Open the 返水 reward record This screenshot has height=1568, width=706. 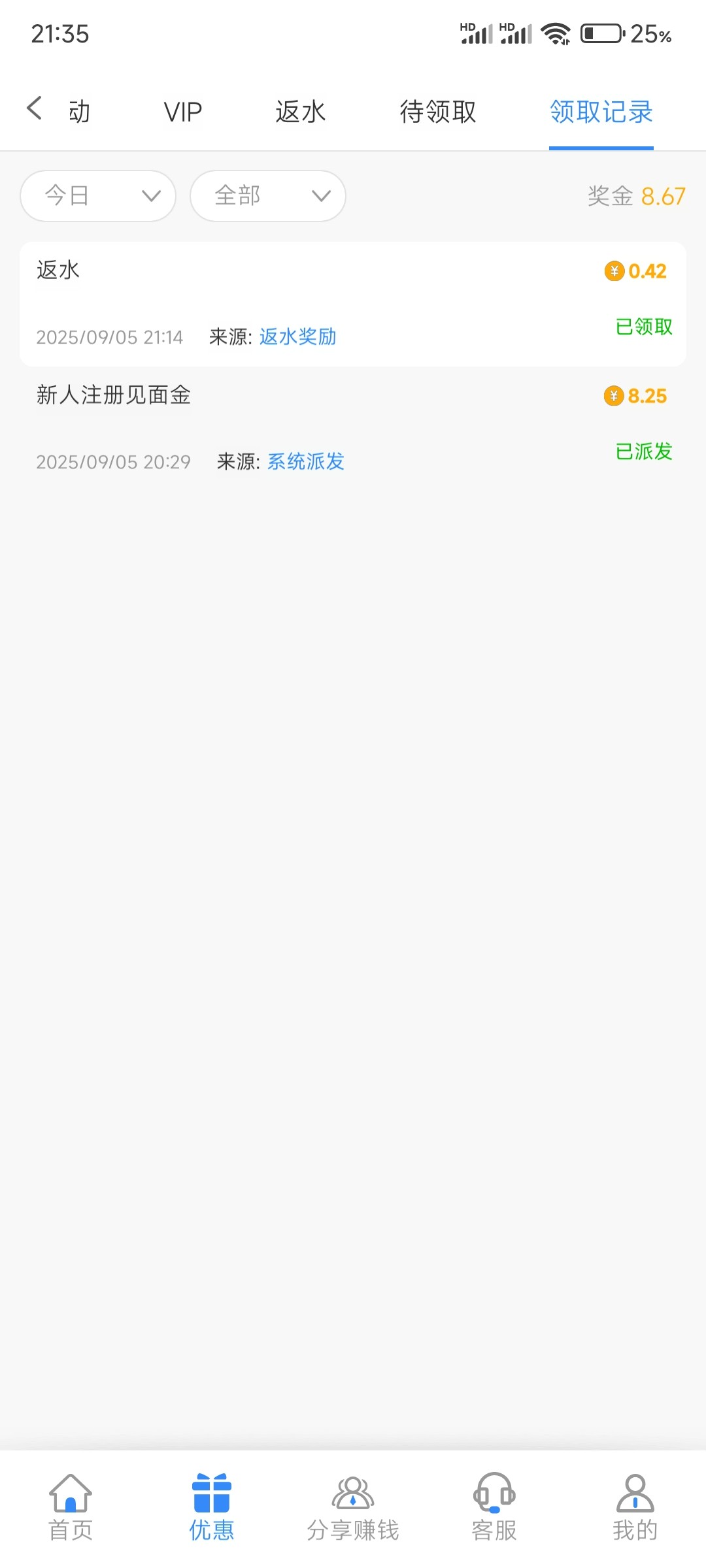(x=353, y=304)
